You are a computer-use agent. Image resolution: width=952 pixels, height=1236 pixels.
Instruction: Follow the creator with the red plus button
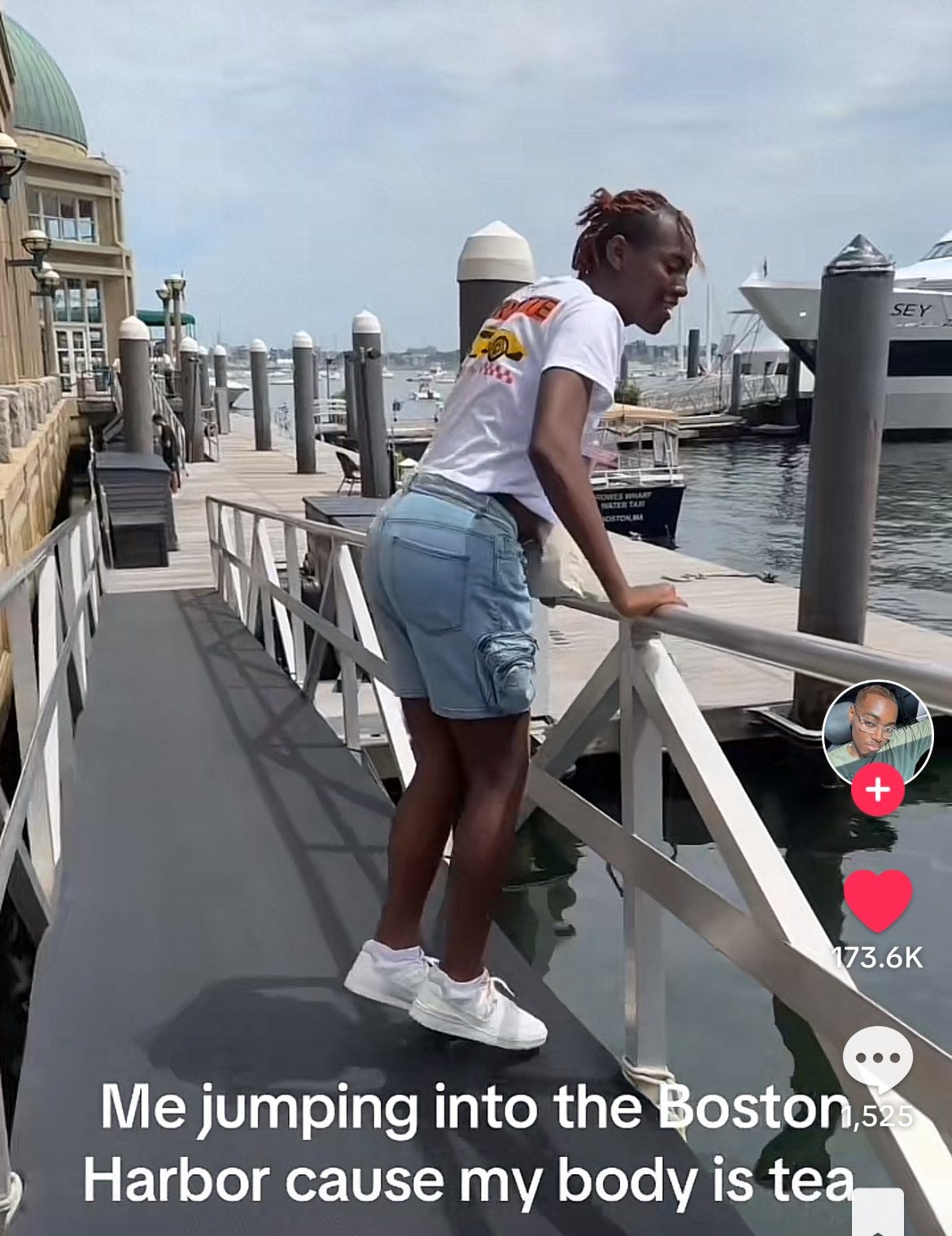click(877, 788)
